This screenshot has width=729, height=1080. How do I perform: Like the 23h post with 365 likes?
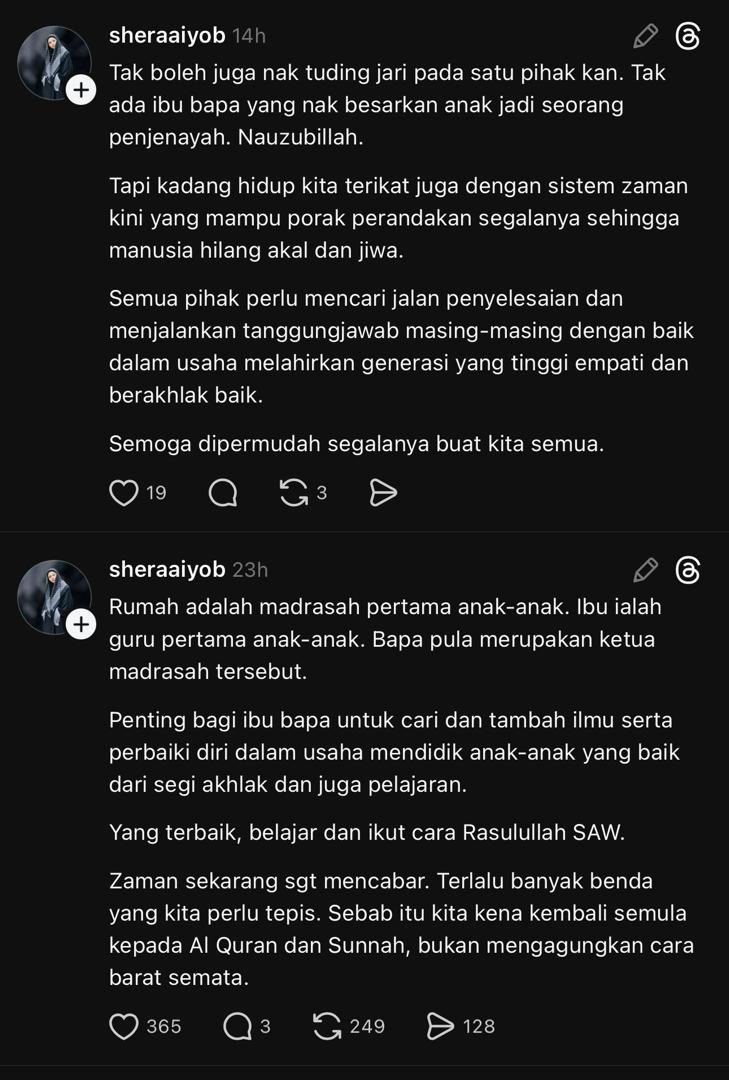[124, 1027]
